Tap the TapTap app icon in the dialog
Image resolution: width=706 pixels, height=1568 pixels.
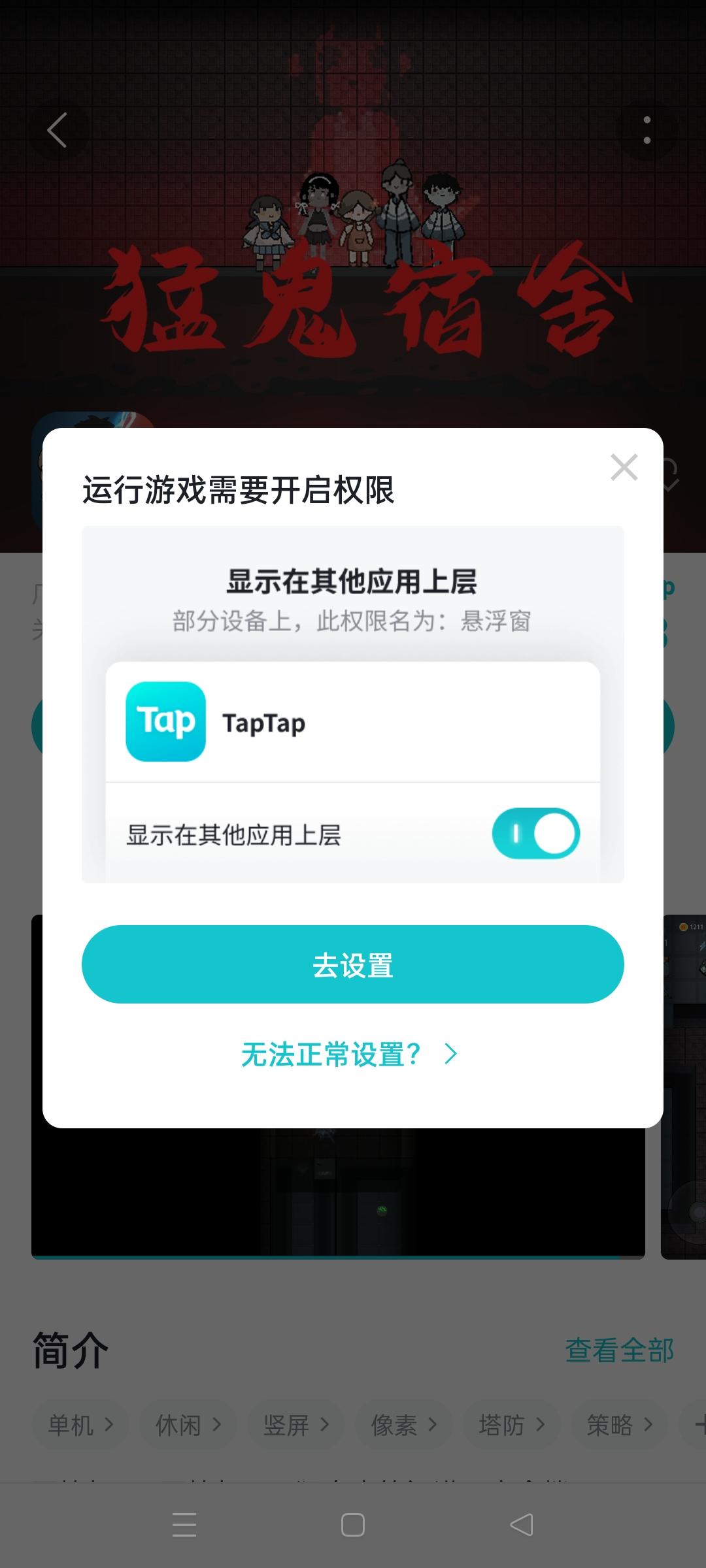point(165,723)
